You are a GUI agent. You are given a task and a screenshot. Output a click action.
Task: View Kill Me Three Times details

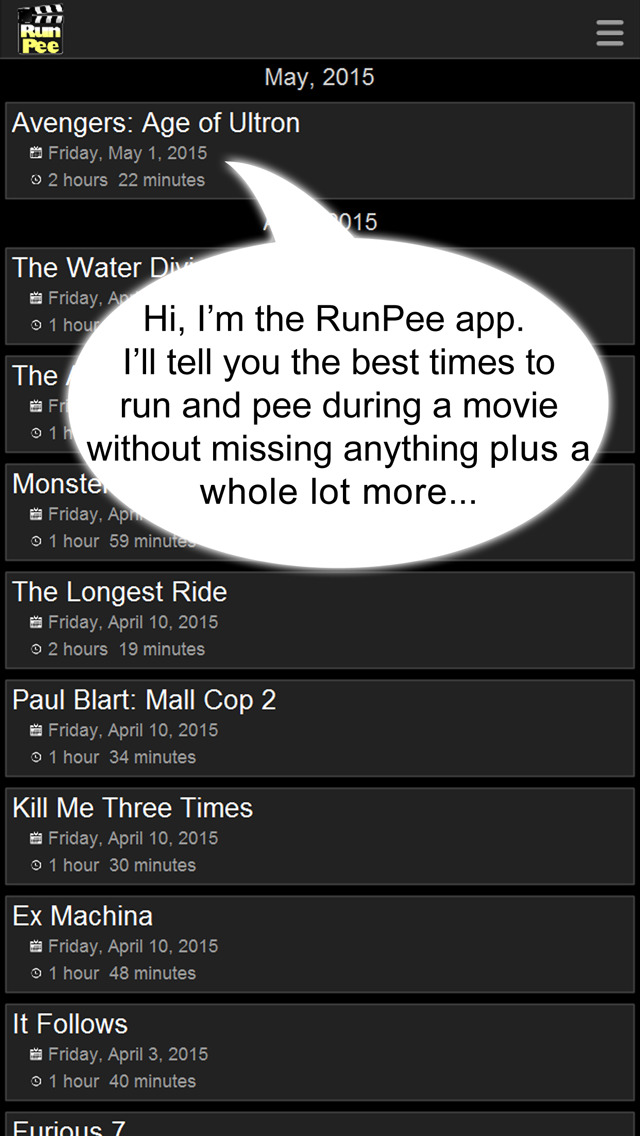point(320,836)
